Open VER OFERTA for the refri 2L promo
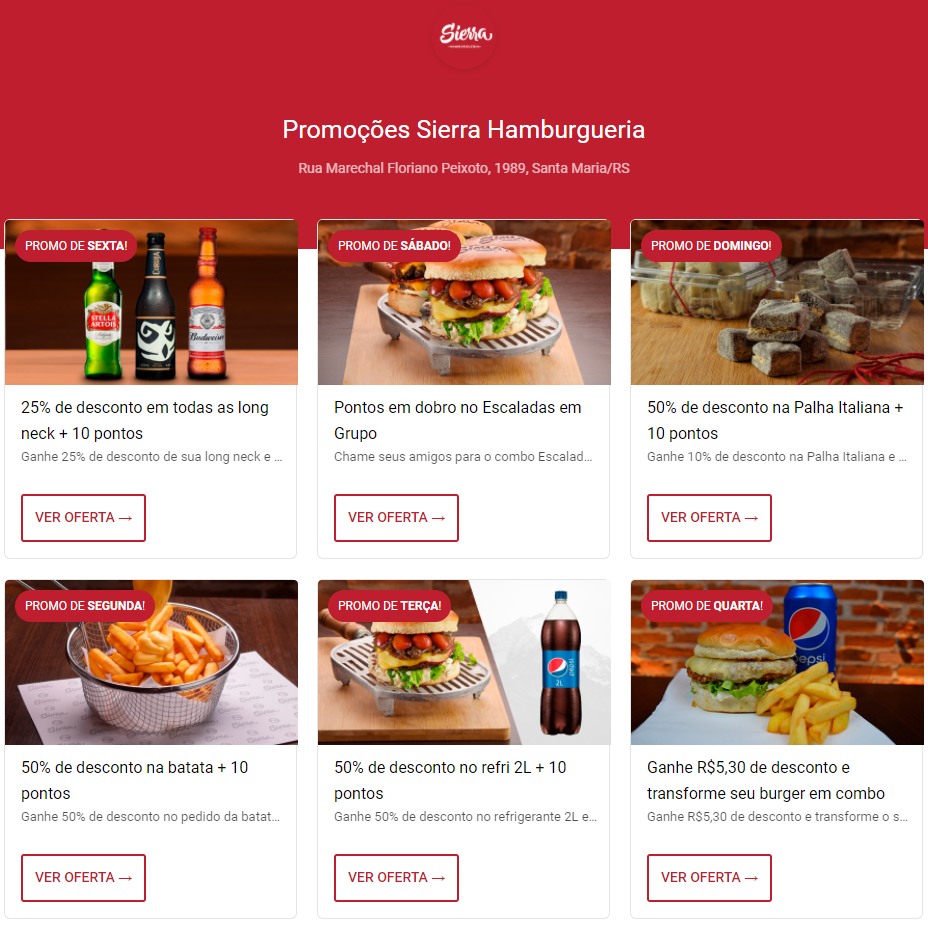 396,878
